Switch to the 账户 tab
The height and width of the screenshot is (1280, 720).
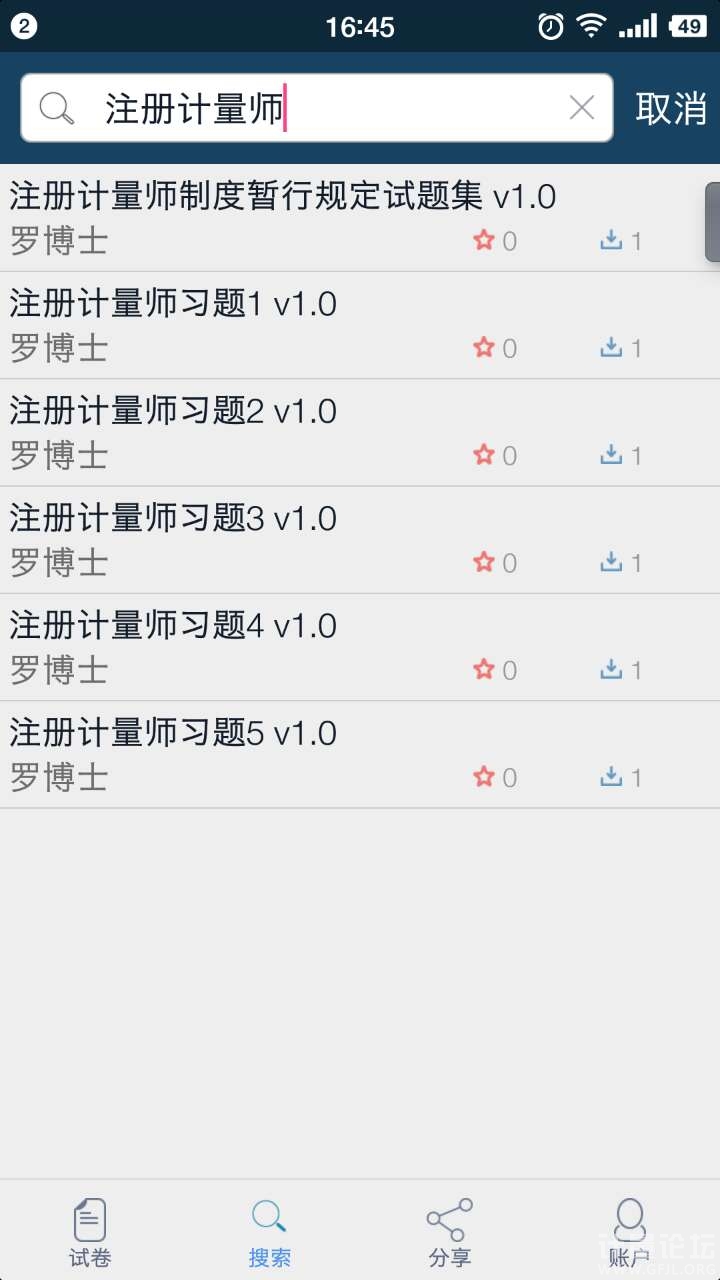tap(630, 1232)
